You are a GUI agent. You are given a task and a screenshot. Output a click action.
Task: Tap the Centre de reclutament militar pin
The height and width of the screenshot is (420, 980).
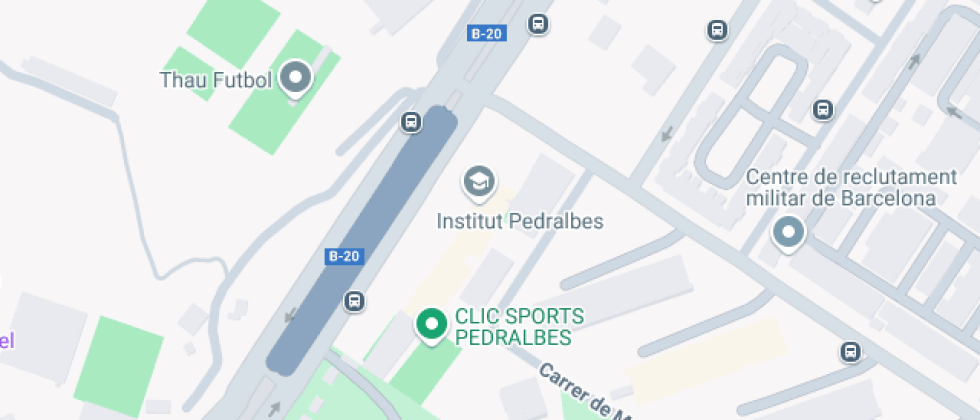click(789, 233)
